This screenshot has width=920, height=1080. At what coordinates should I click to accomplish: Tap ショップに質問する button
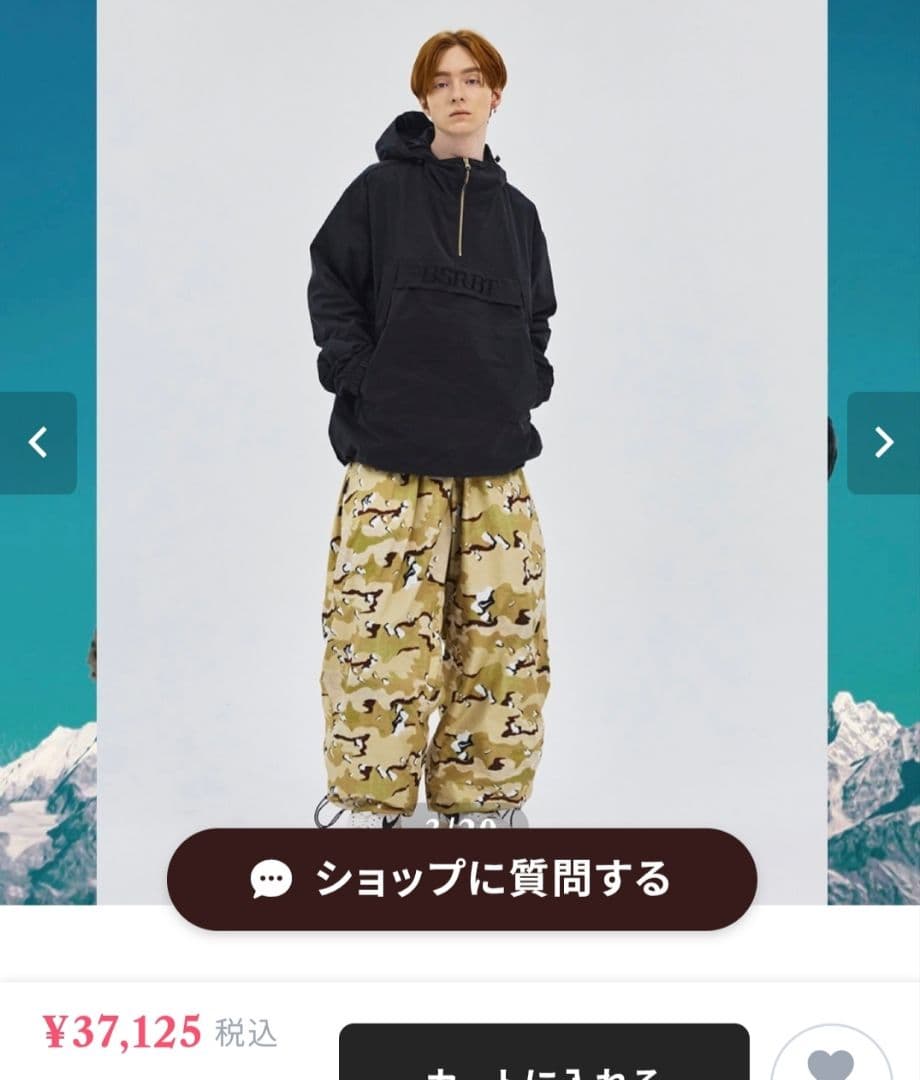(x=462, y=879)
